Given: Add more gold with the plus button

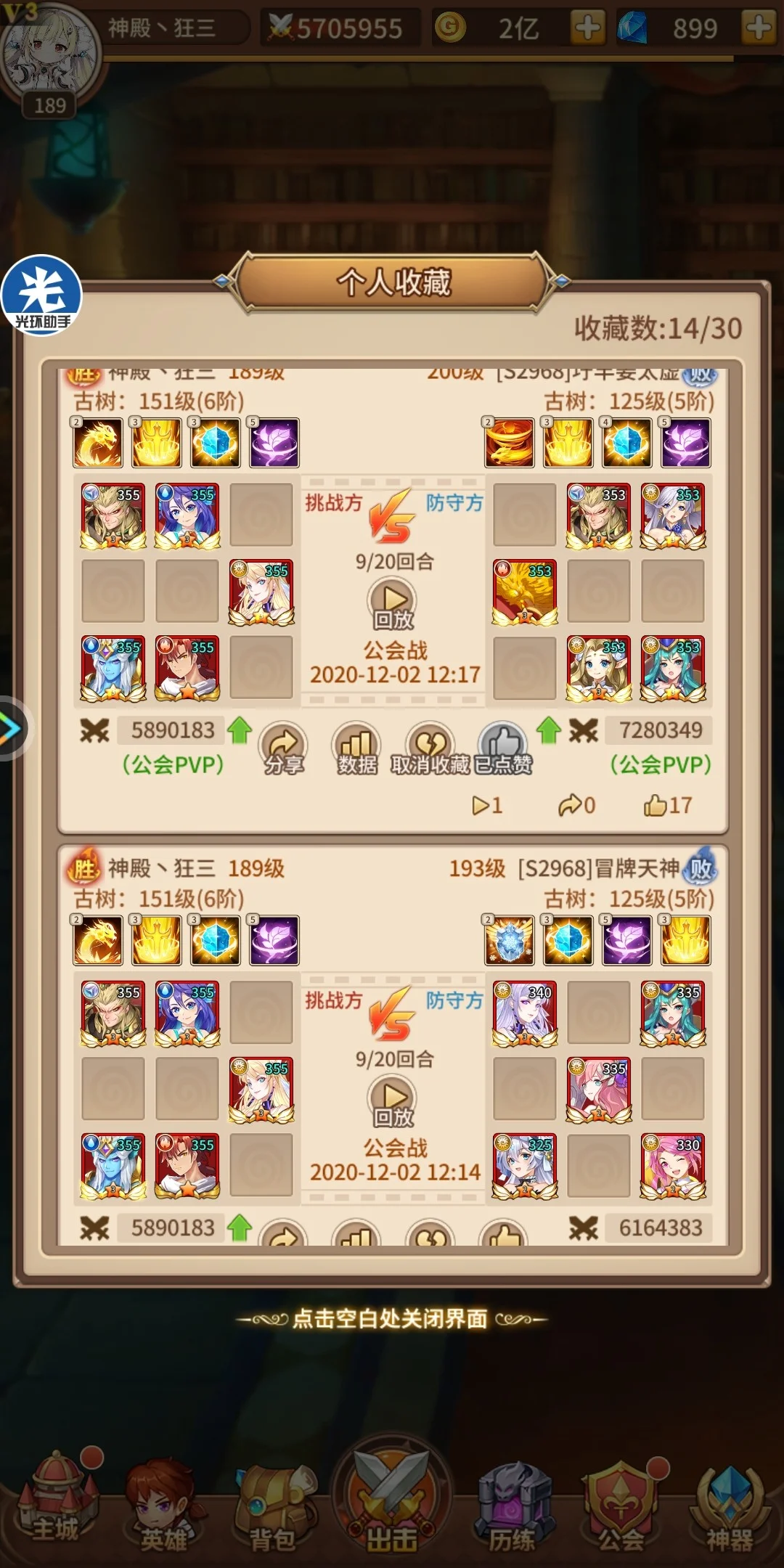Looking at the screenshot, I should point(587,28).
